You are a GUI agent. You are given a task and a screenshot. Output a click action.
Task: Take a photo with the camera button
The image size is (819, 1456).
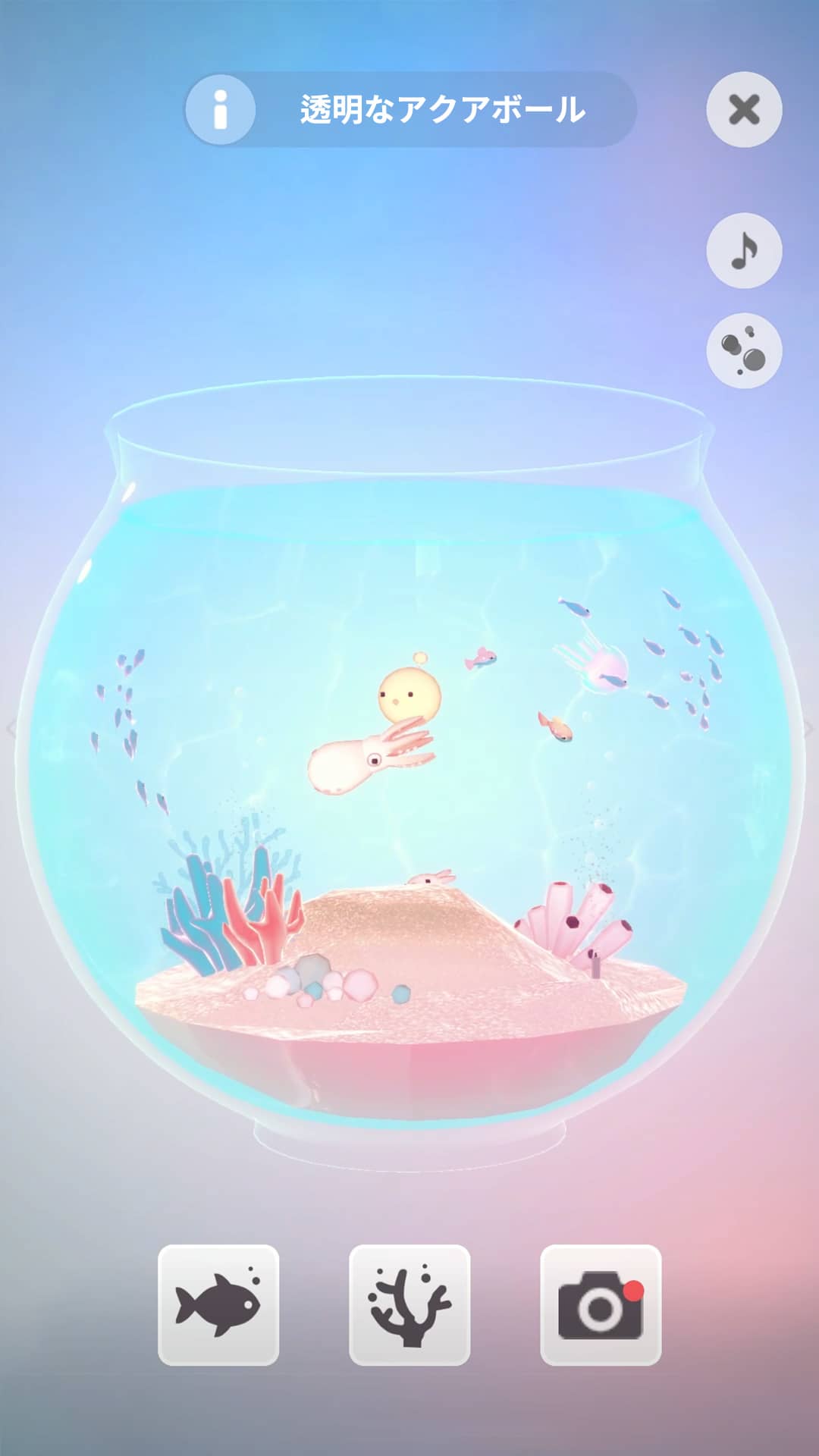(601, 1305)
